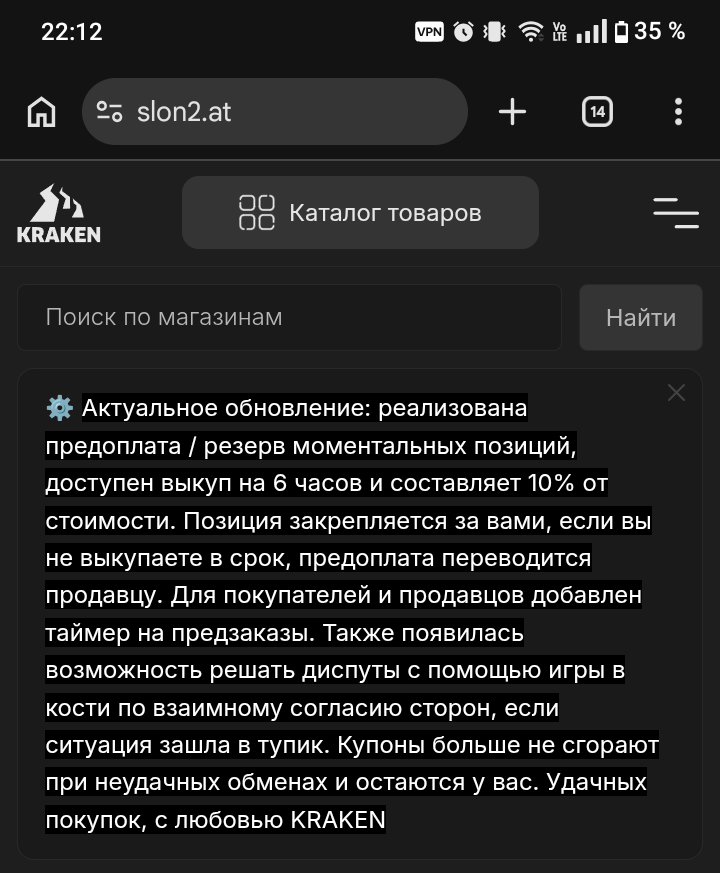Tap the Wi-Fi indicator in the status bar
Viewport: 720px width, 873px height.
530,31
